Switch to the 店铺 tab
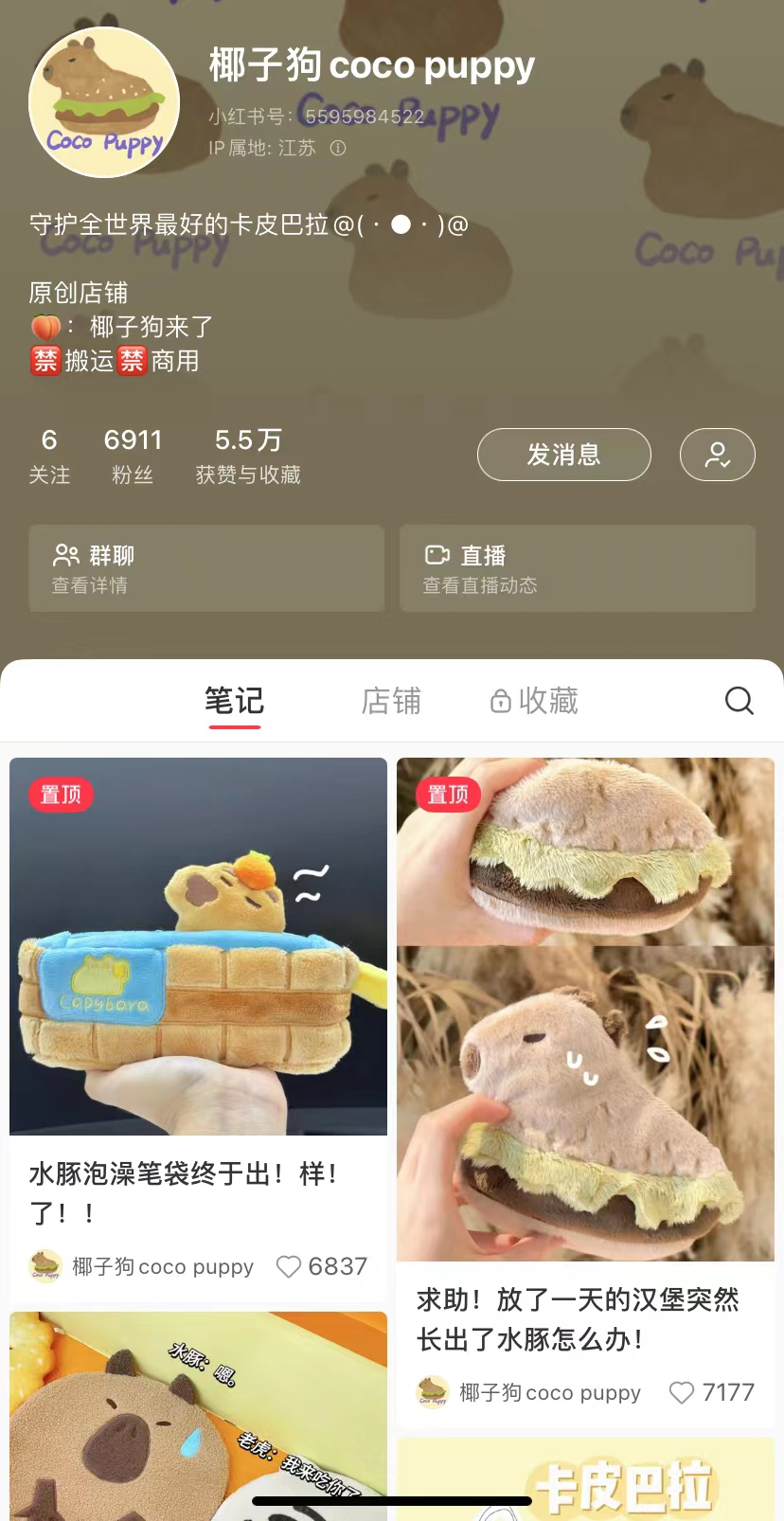The image size is (784, 1521). click(391, 701)
